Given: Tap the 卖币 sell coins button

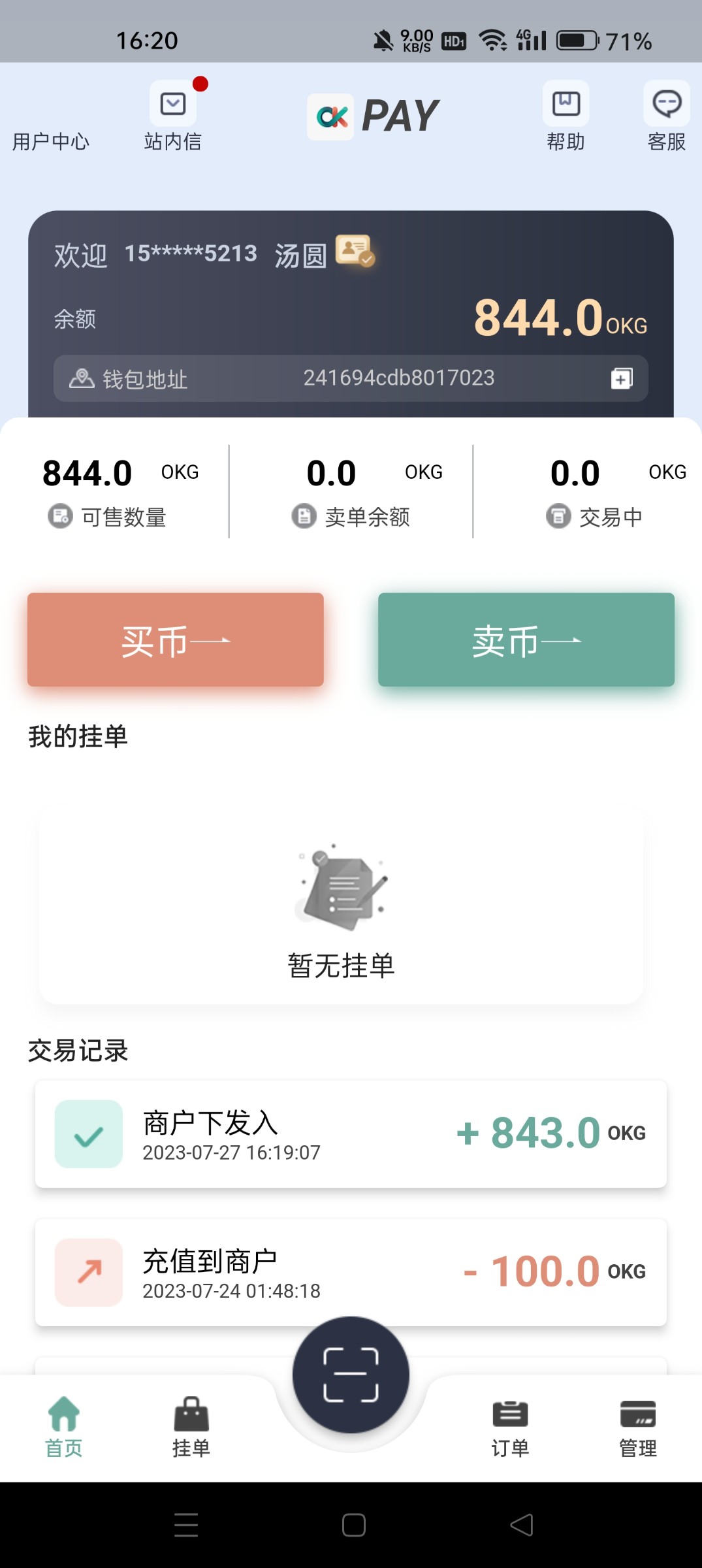Looking at the screenshot, I should (x=526, y=640).
